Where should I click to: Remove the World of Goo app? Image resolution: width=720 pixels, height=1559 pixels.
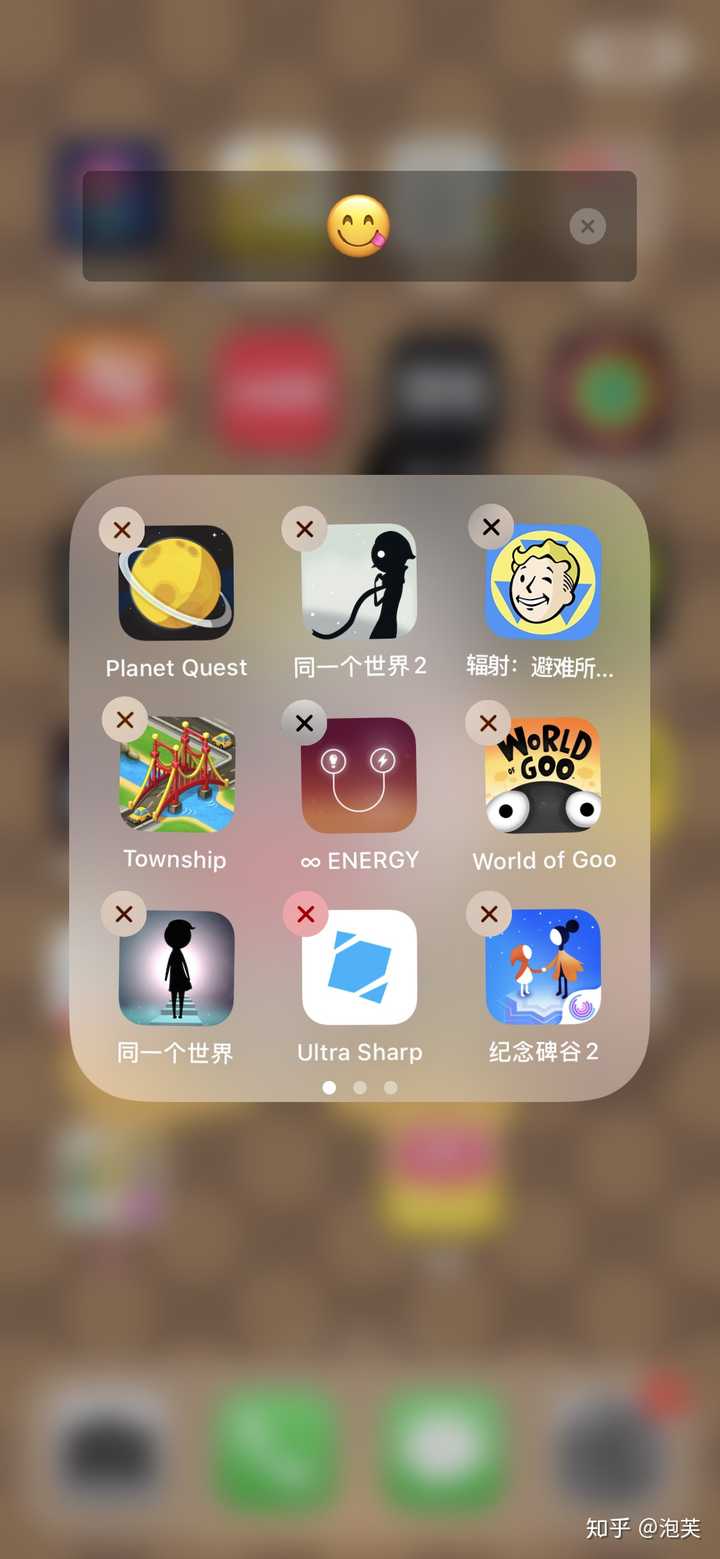coord(488,722)
